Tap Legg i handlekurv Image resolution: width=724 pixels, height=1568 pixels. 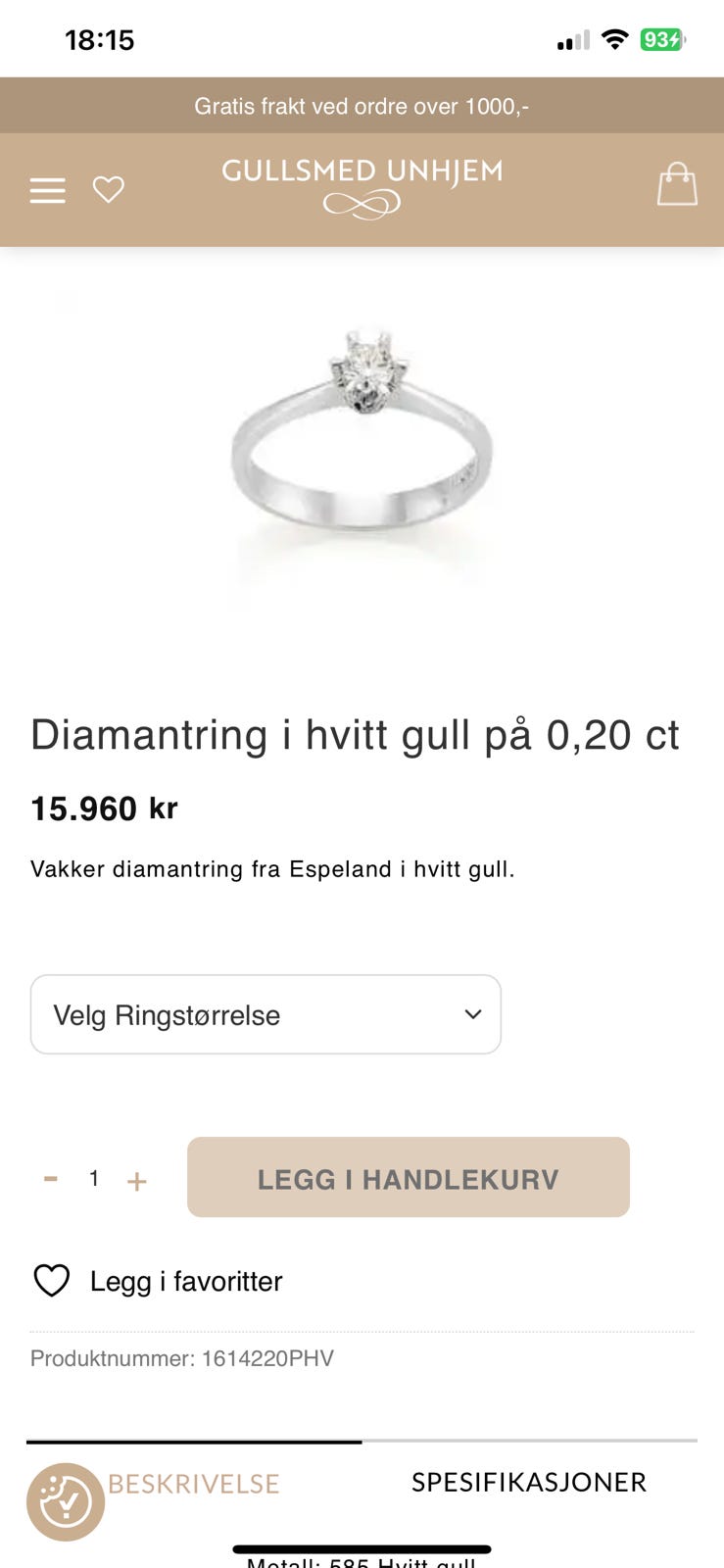[408, 1178]
